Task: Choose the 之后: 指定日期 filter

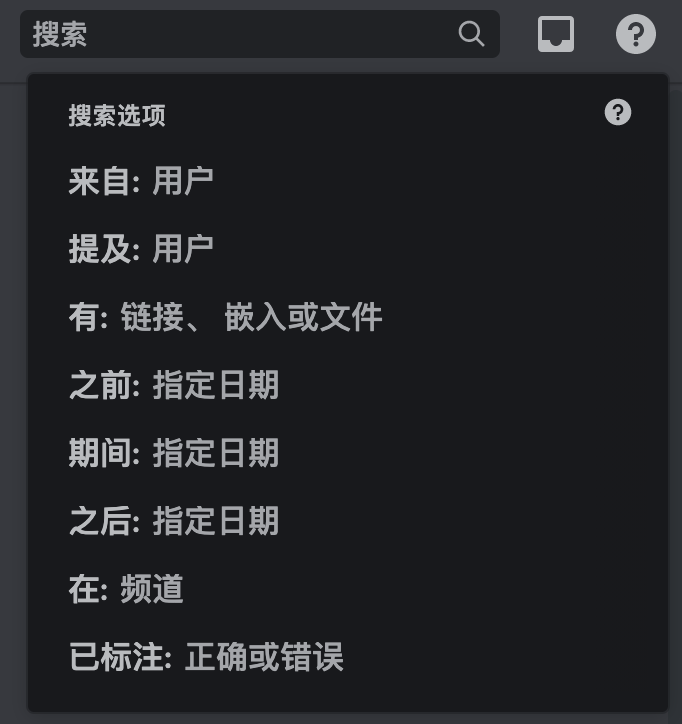Action: (x=174, y=521)
